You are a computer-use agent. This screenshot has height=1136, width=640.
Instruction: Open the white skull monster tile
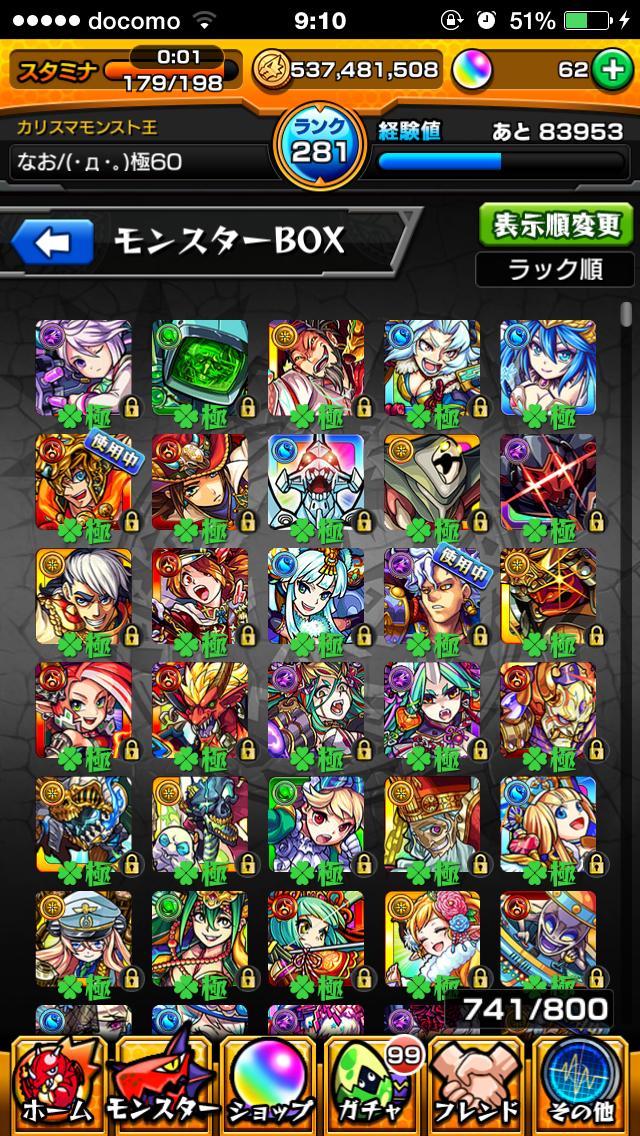pos(200,824)
